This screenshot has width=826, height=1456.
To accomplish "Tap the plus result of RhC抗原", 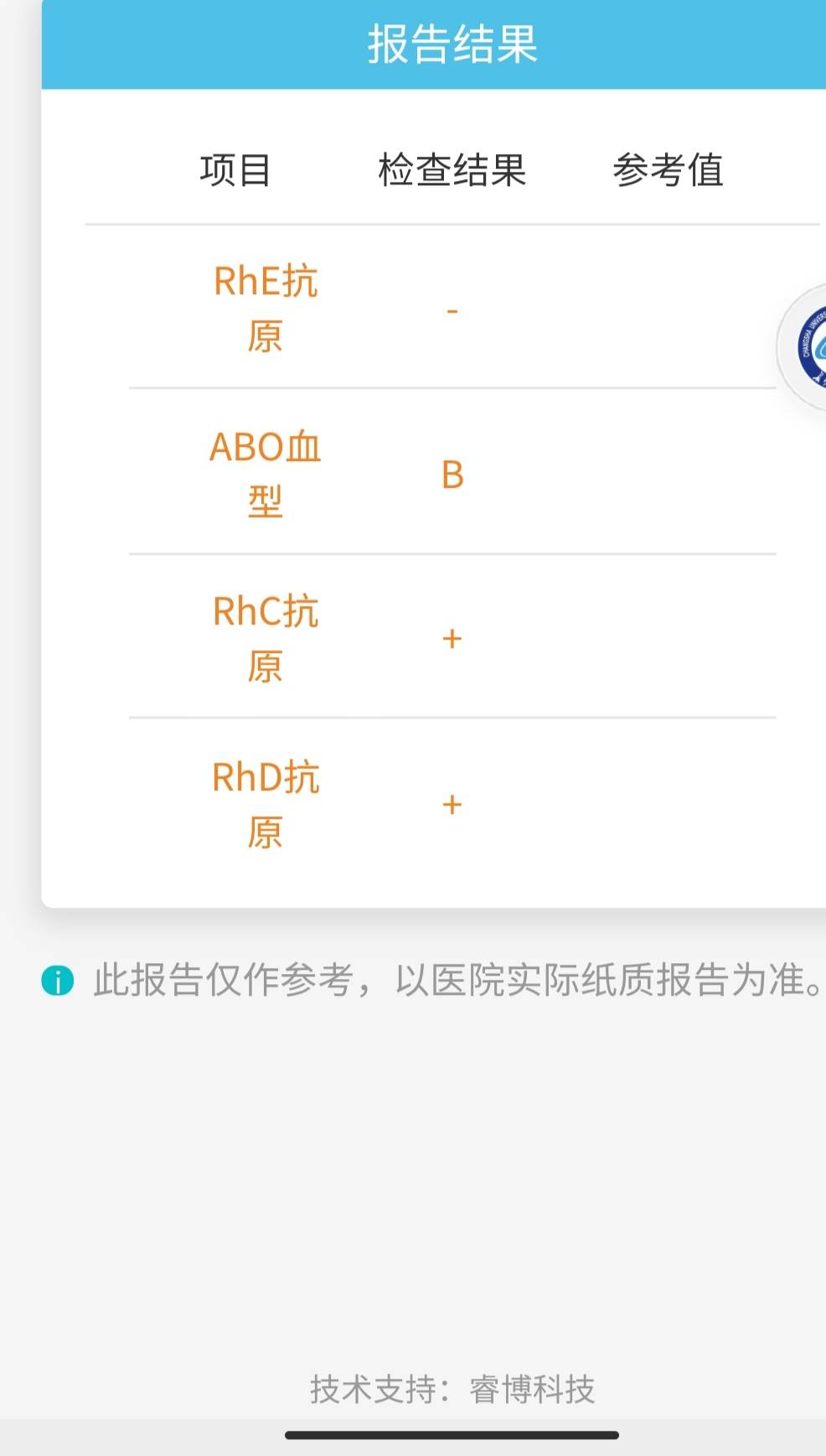I will pyautogui.click(x=452, y=640).
